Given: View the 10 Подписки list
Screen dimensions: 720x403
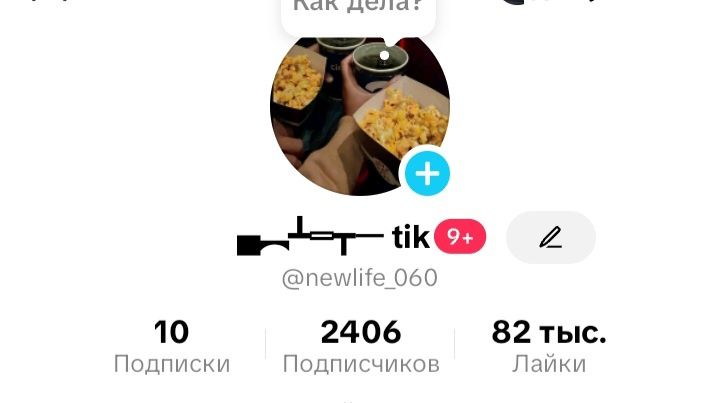Looking at the screenshot, I should [172, 346].
